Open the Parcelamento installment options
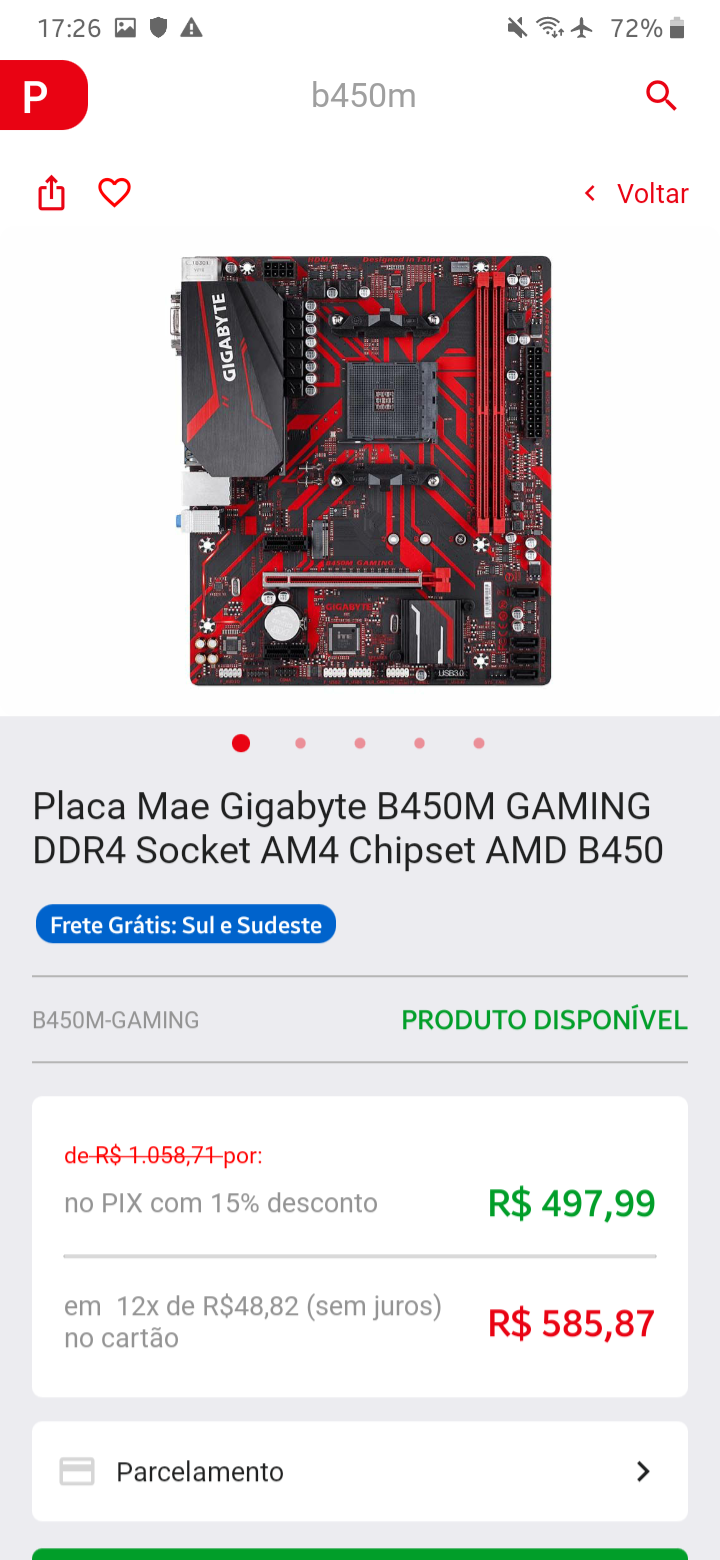Viewport: 720px width, 1560px height. pos(360,1471)
